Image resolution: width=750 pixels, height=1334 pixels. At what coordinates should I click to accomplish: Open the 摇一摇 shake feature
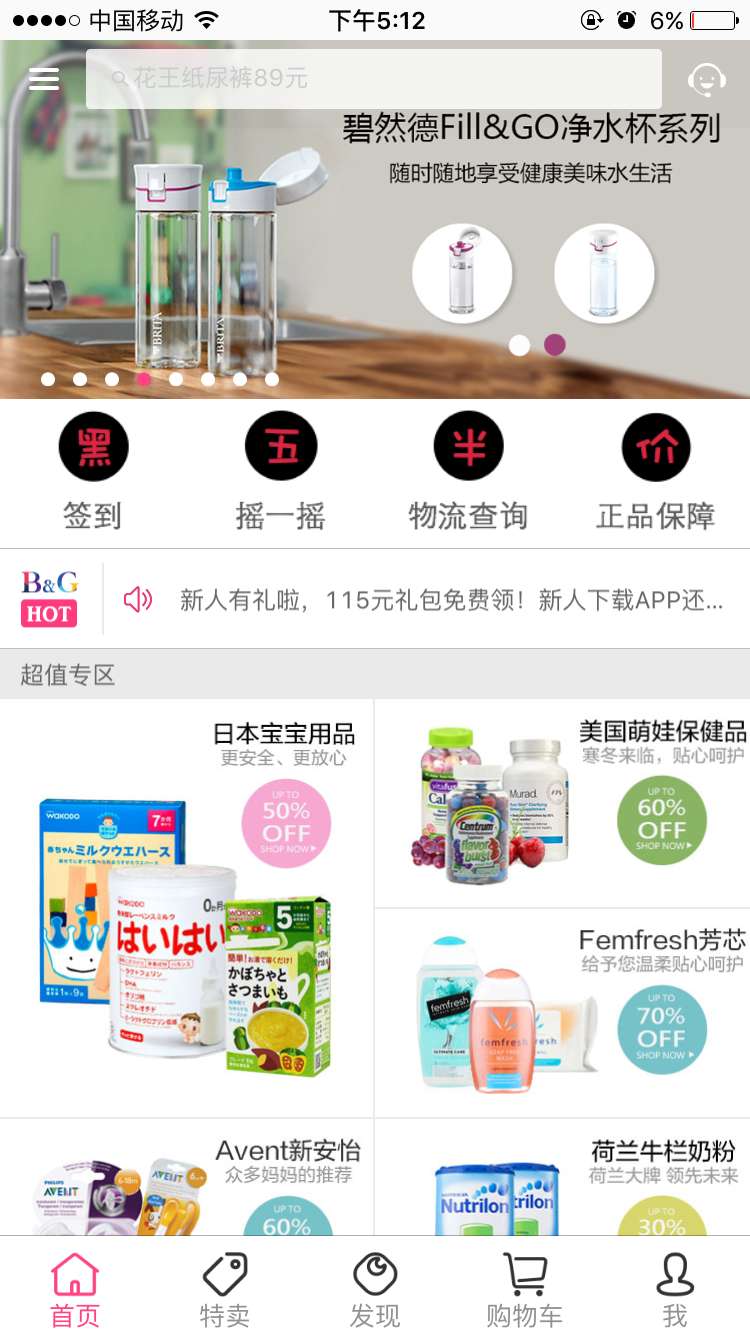[280, 446]
